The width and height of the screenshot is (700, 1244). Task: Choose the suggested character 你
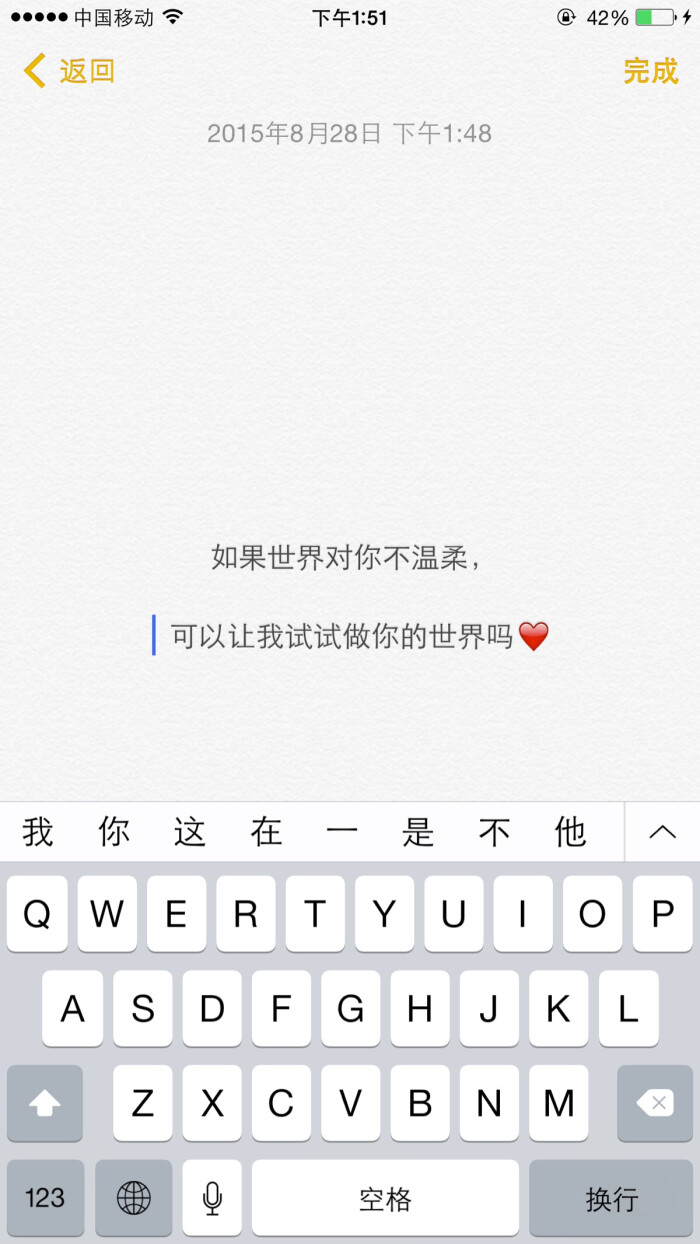click(114, 832)
